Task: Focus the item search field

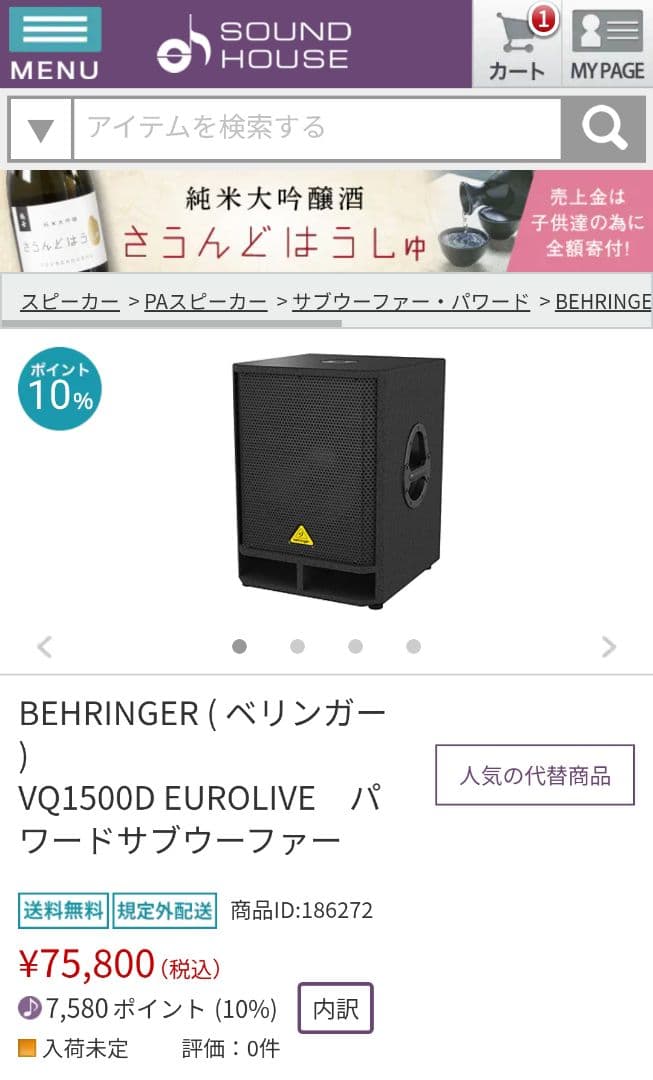Action: pos(316,129)
